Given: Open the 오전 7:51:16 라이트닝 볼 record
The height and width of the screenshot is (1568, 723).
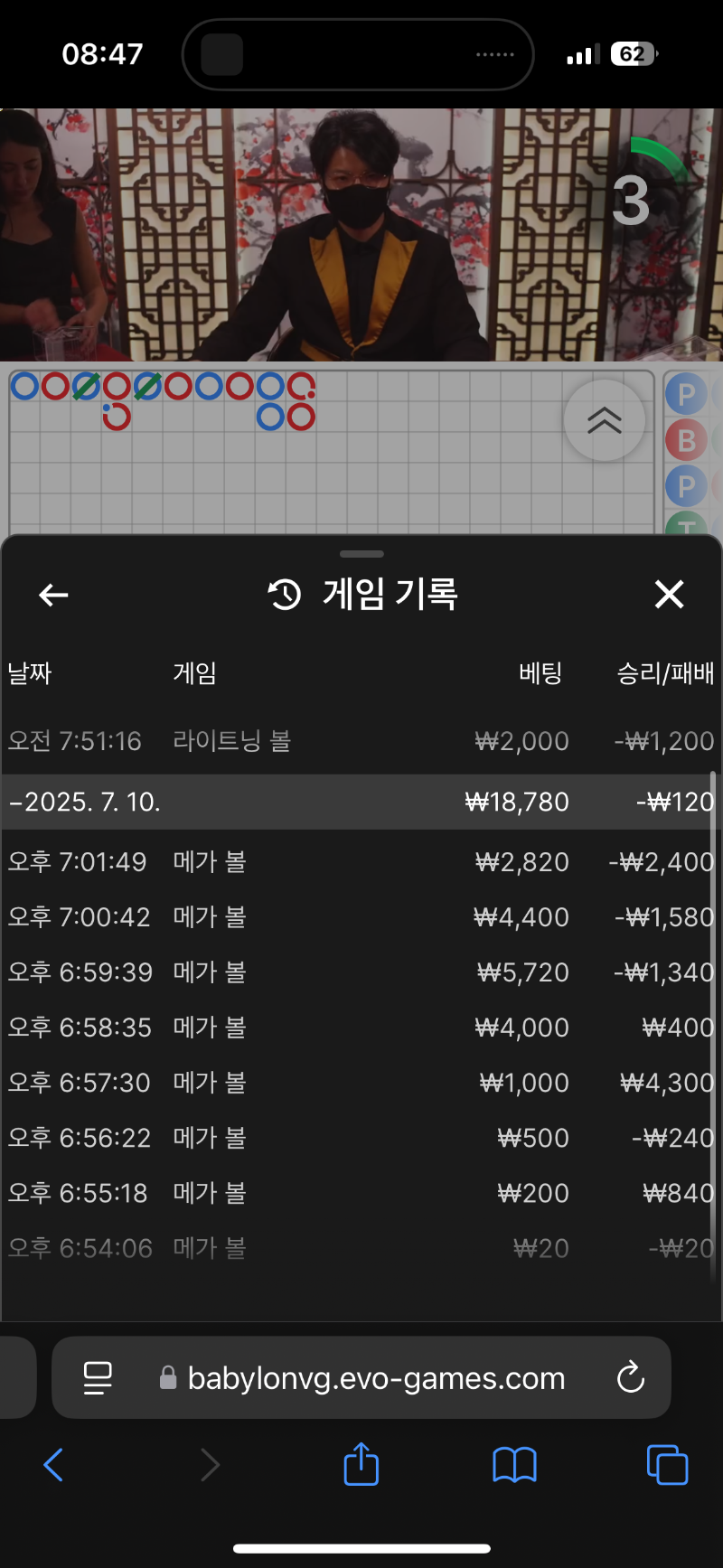Looking at the screenshot, I should point(361,741).
